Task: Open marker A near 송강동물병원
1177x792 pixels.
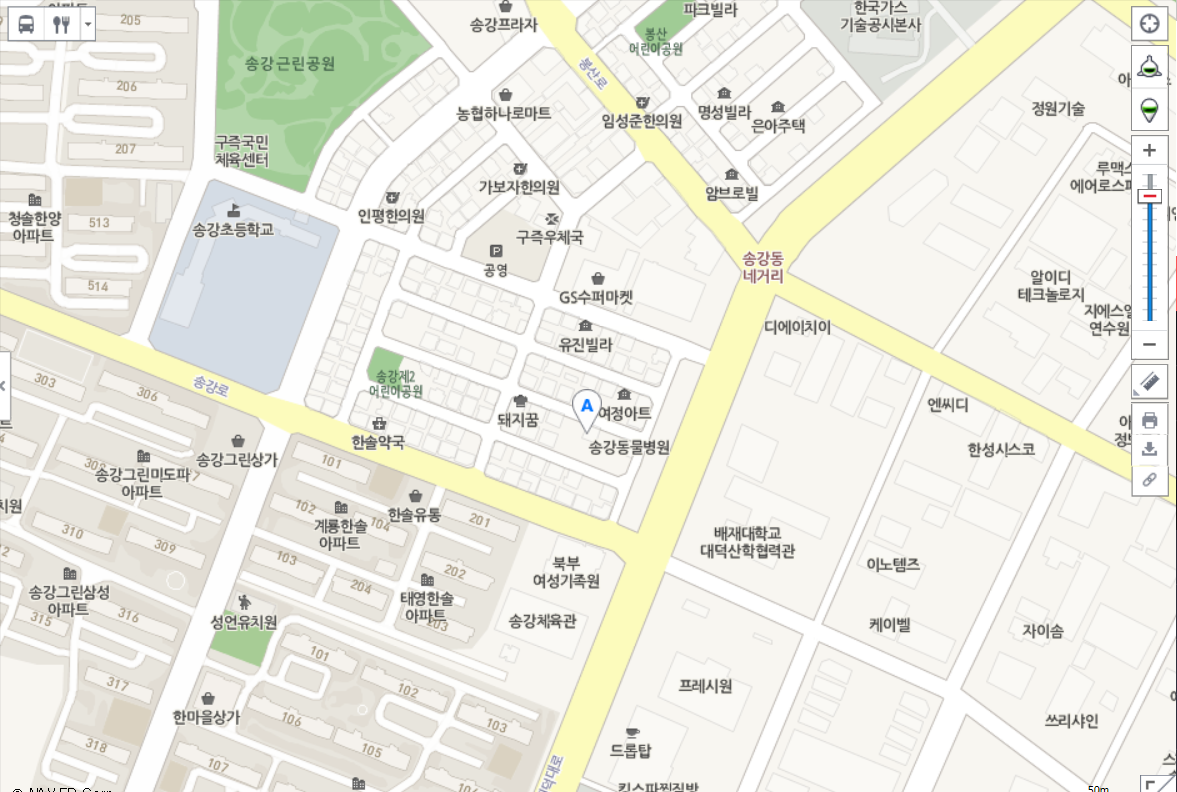Action: click(x=587, y=407)
